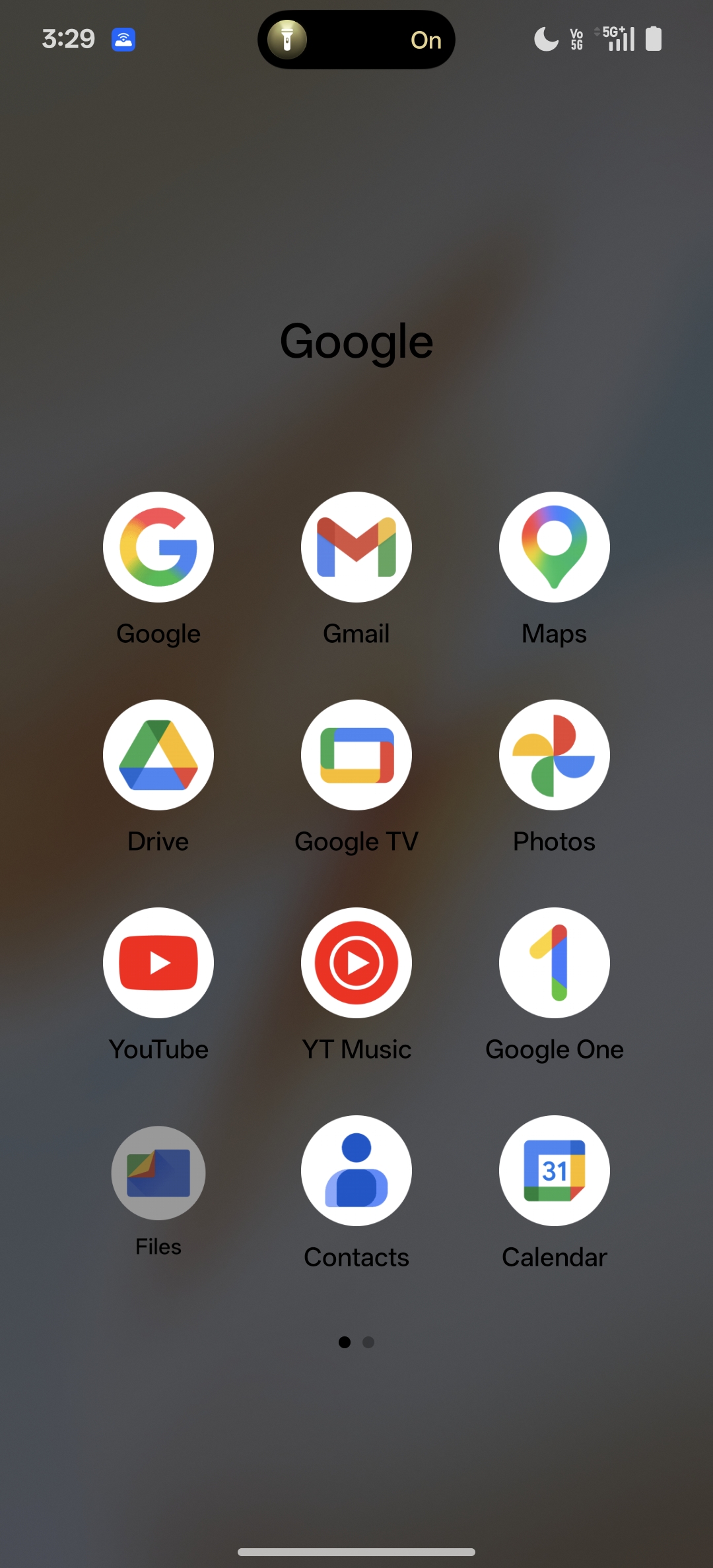
Task: Launch YouTube
Action: pyautogui.click(x=158, y=963)
